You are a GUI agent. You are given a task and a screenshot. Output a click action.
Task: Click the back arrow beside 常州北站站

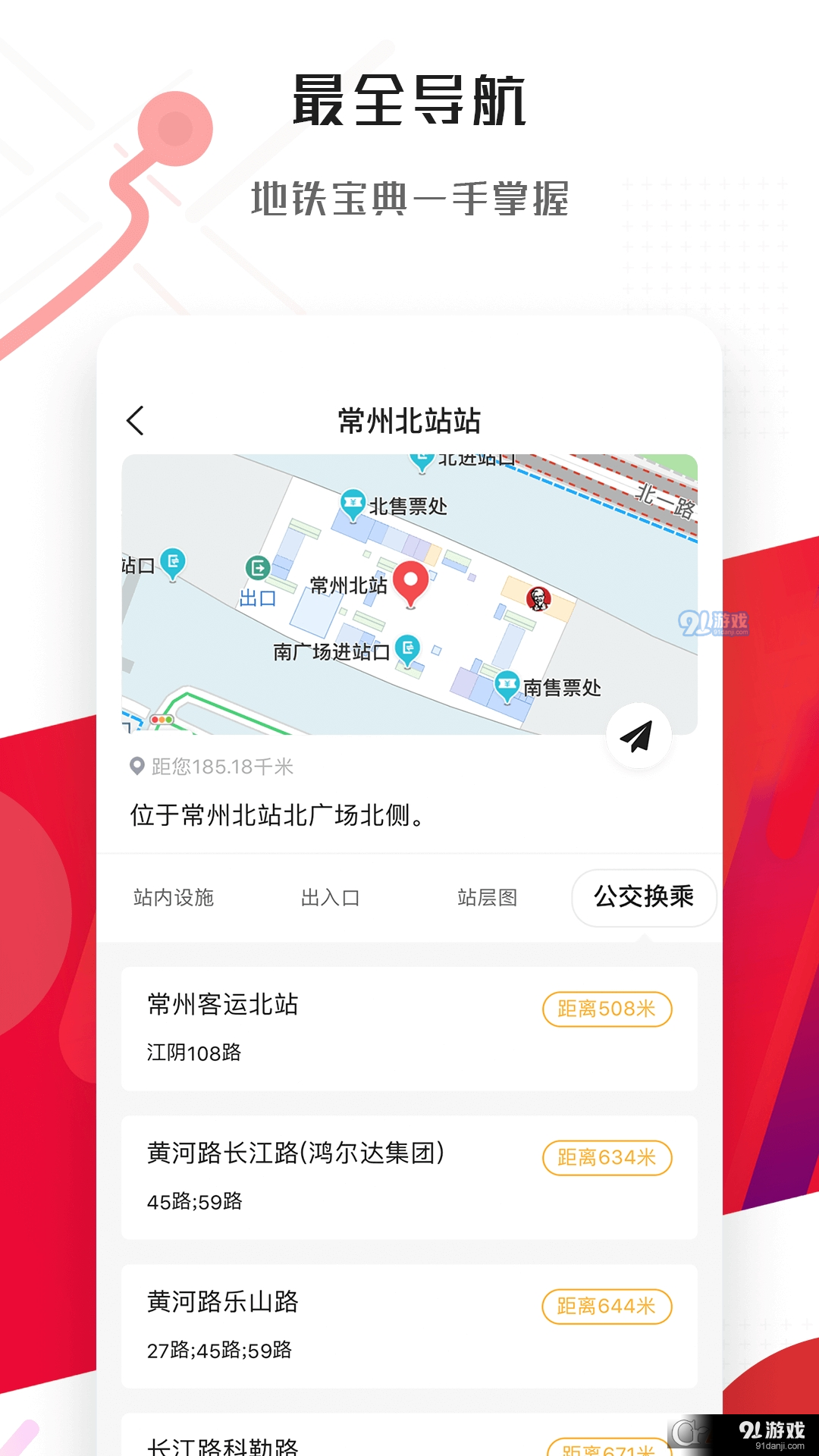pos(136,419)
